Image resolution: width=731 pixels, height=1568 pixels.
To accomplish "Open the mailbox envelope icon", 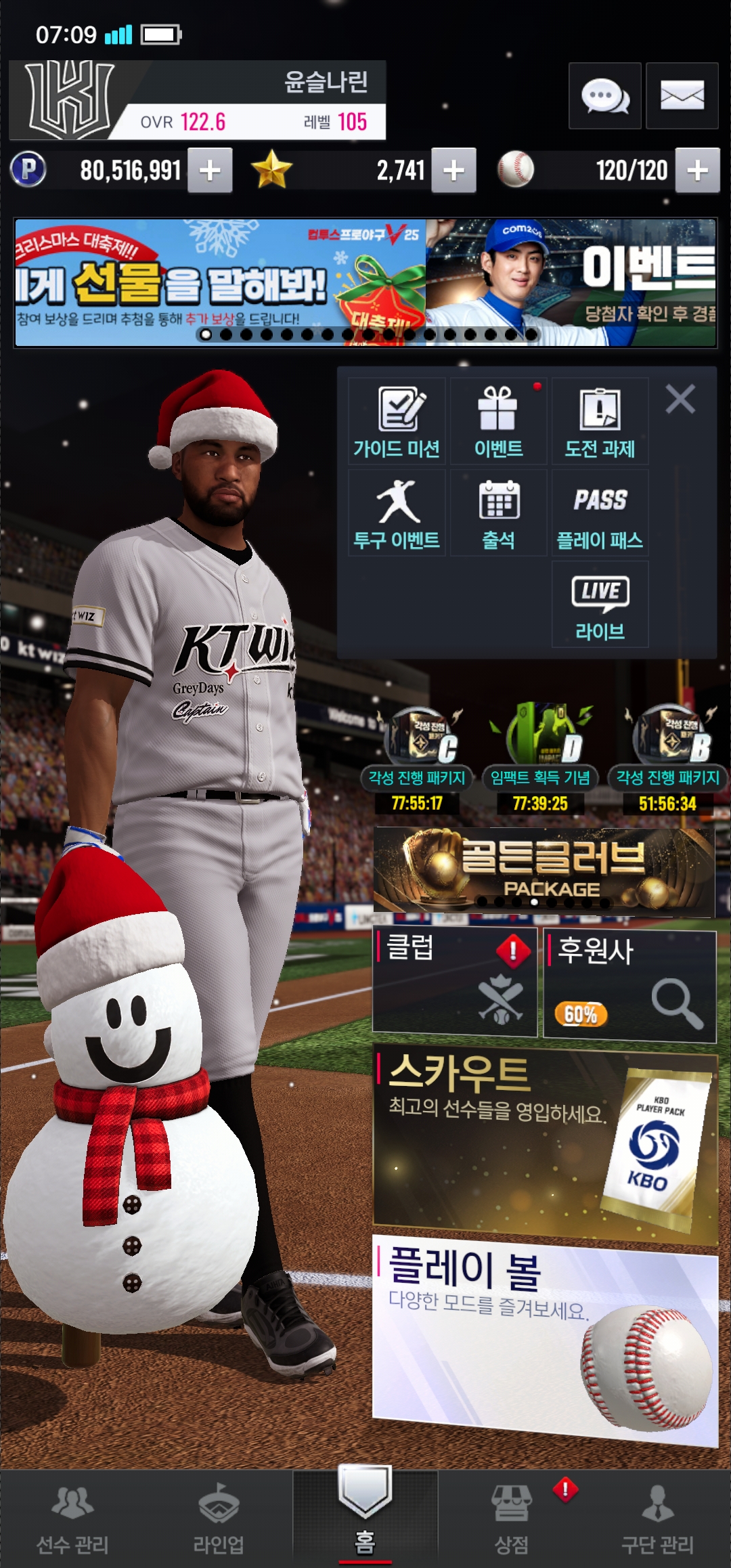I will [682, 96].
